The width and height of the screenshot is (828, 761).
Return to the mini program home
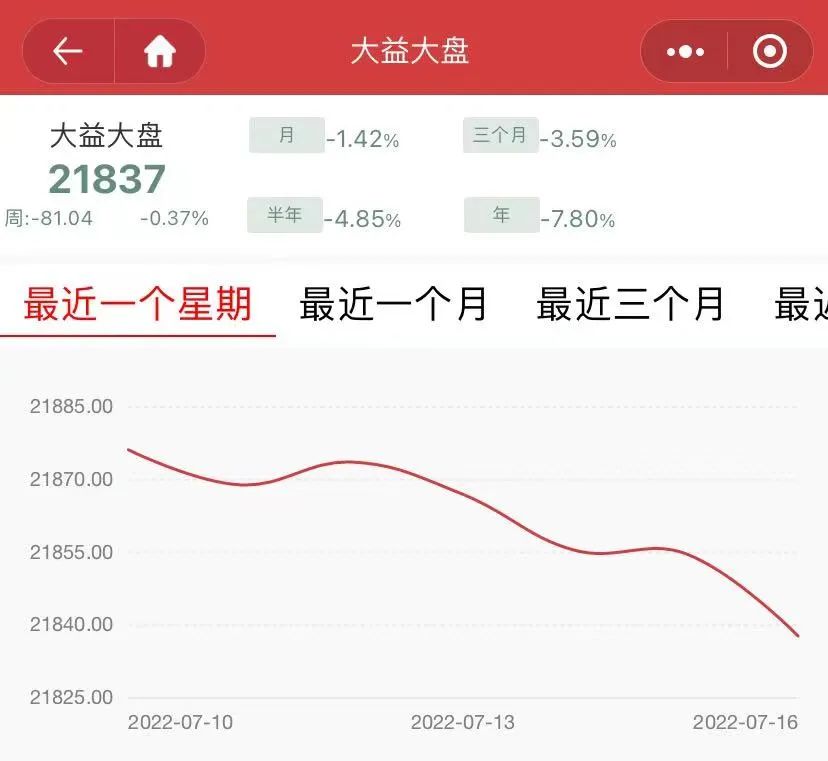pos(160,51)
